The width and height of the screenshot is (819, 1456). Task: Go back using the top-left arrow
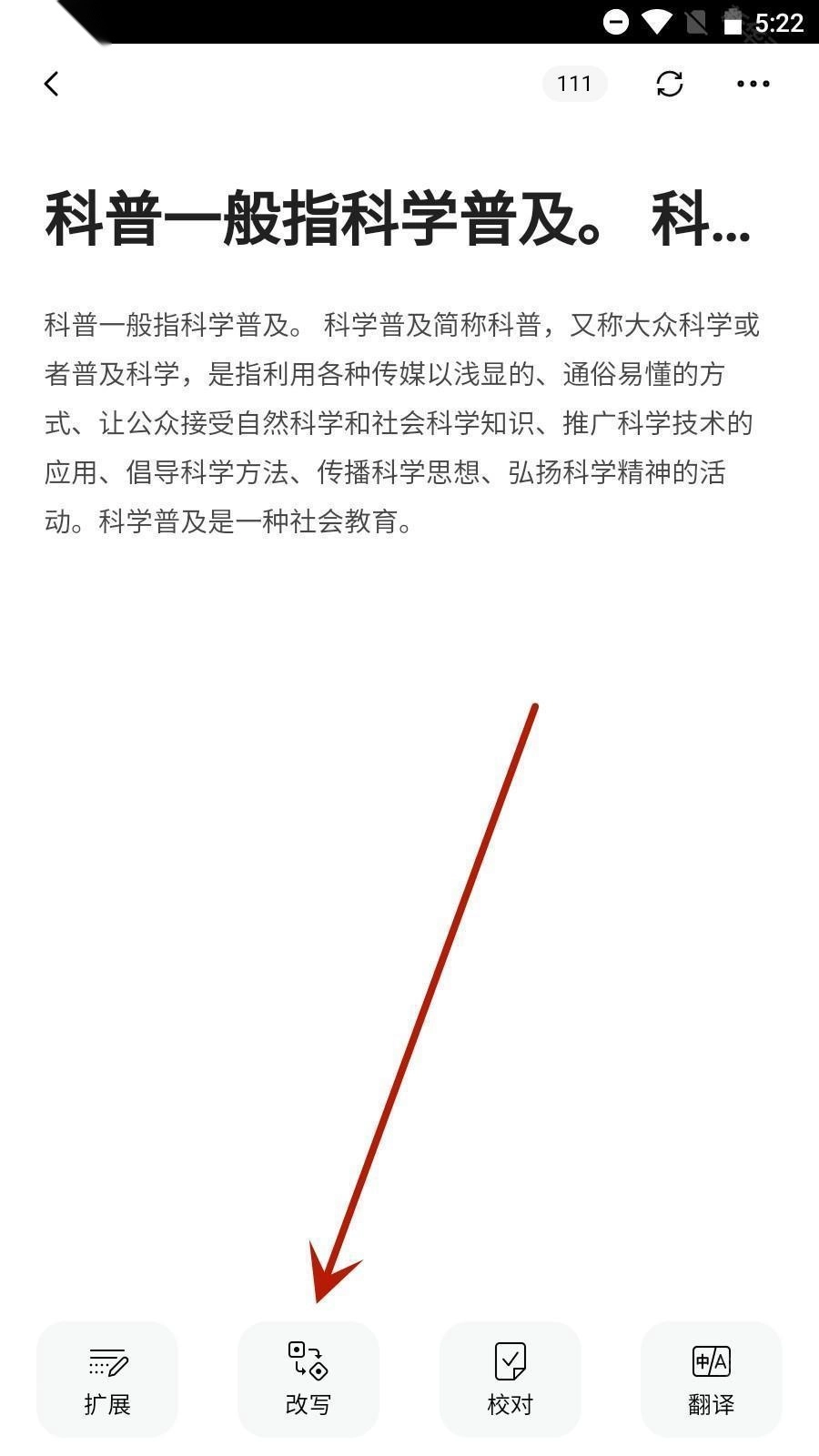(52, 84)
